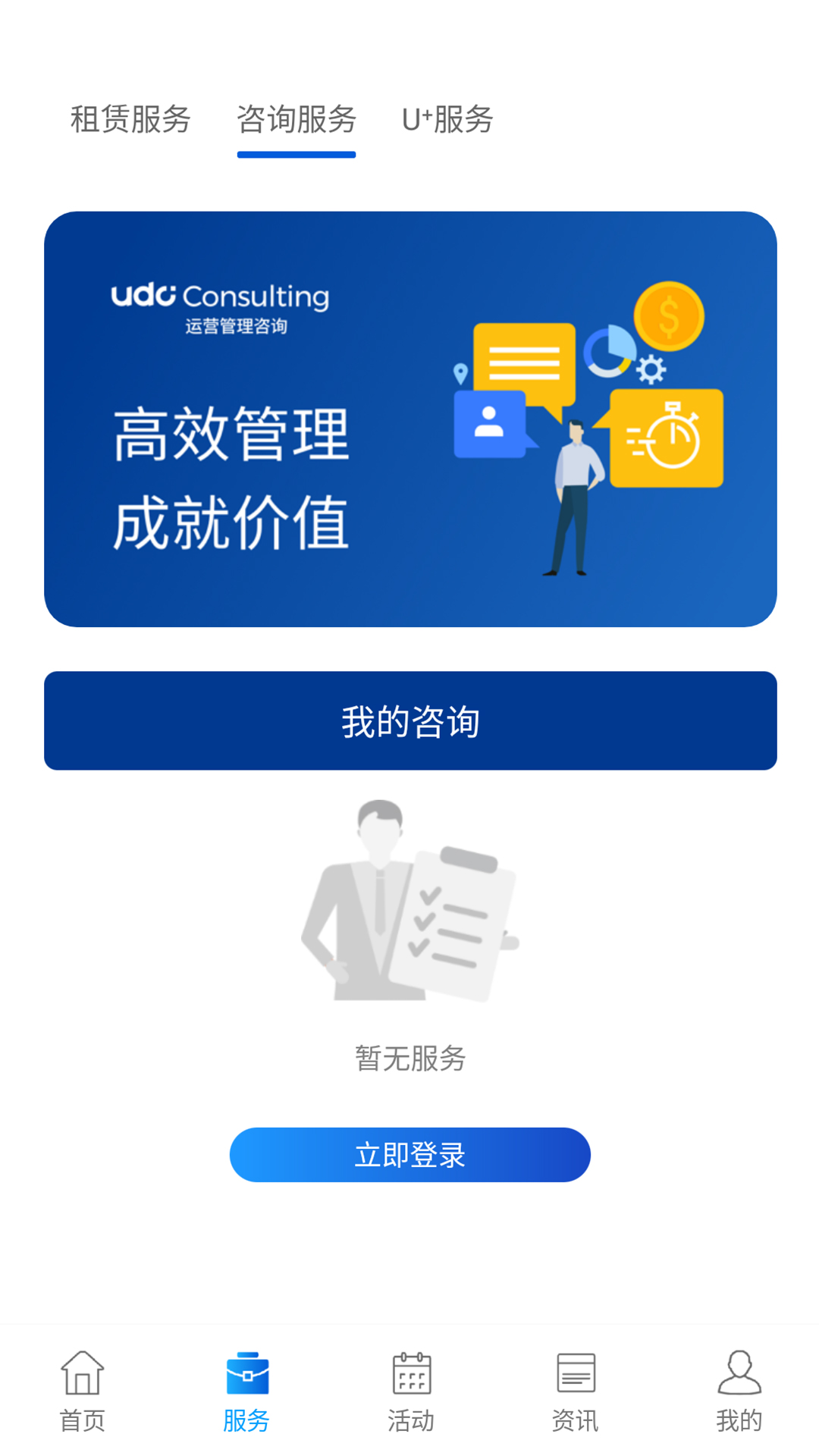Screen dimensions: 819x1456
Task: Tap the 高效管理 成就价值 slogan text
Action: tap(231, 478)
